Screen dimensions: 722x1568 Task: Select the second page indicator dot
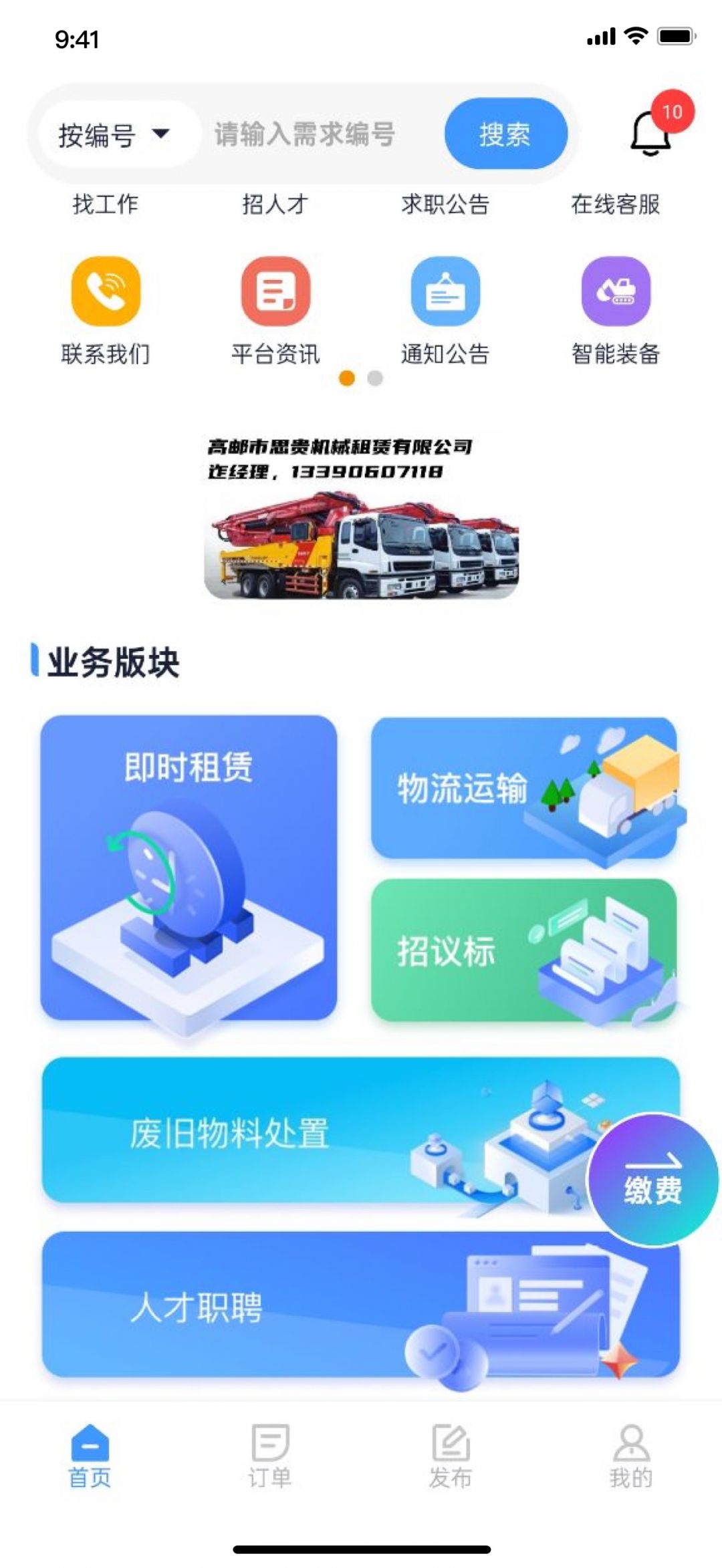(x=375, y=378)
